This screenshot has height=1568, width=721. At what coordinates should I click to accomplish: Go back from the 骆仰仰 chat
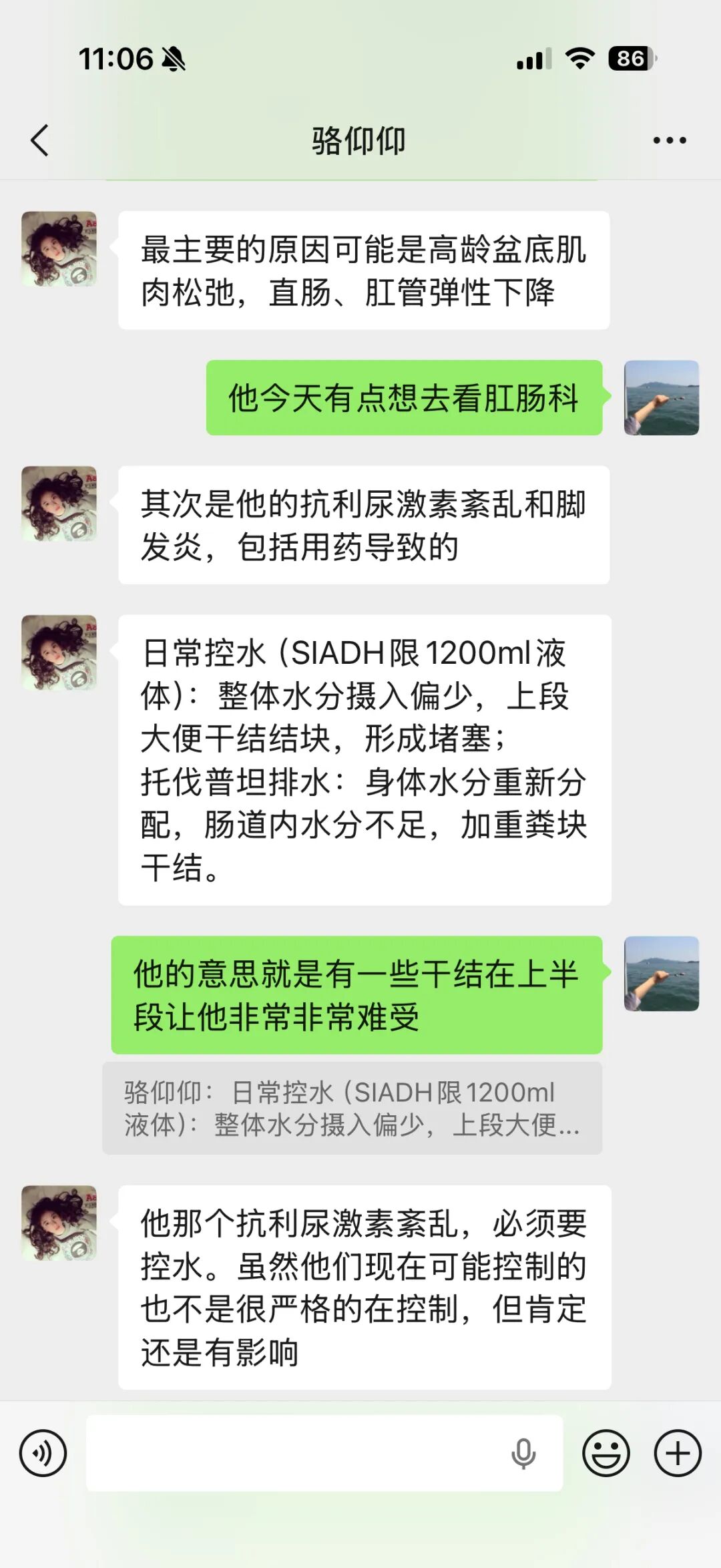coord(40,140)
